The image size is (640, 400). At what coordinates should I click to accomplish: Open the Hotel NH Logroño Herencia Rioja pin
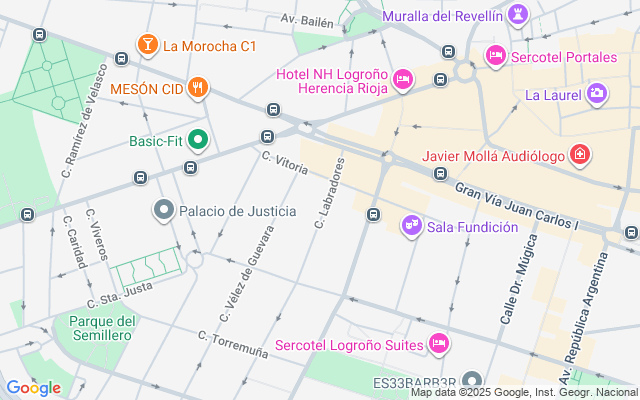tap(403, 79)
